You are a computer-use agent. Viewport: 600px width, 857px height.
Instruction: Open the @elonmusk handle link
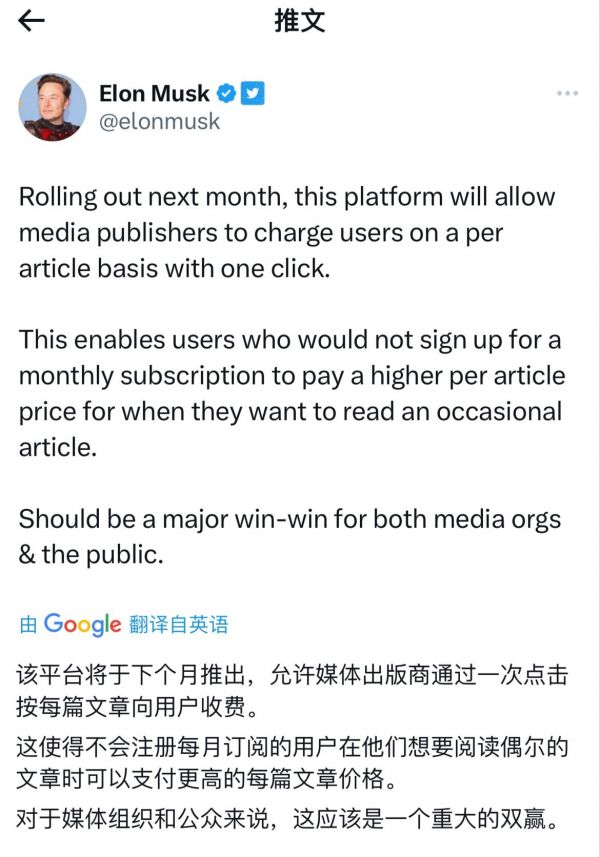tap(159, 122)
